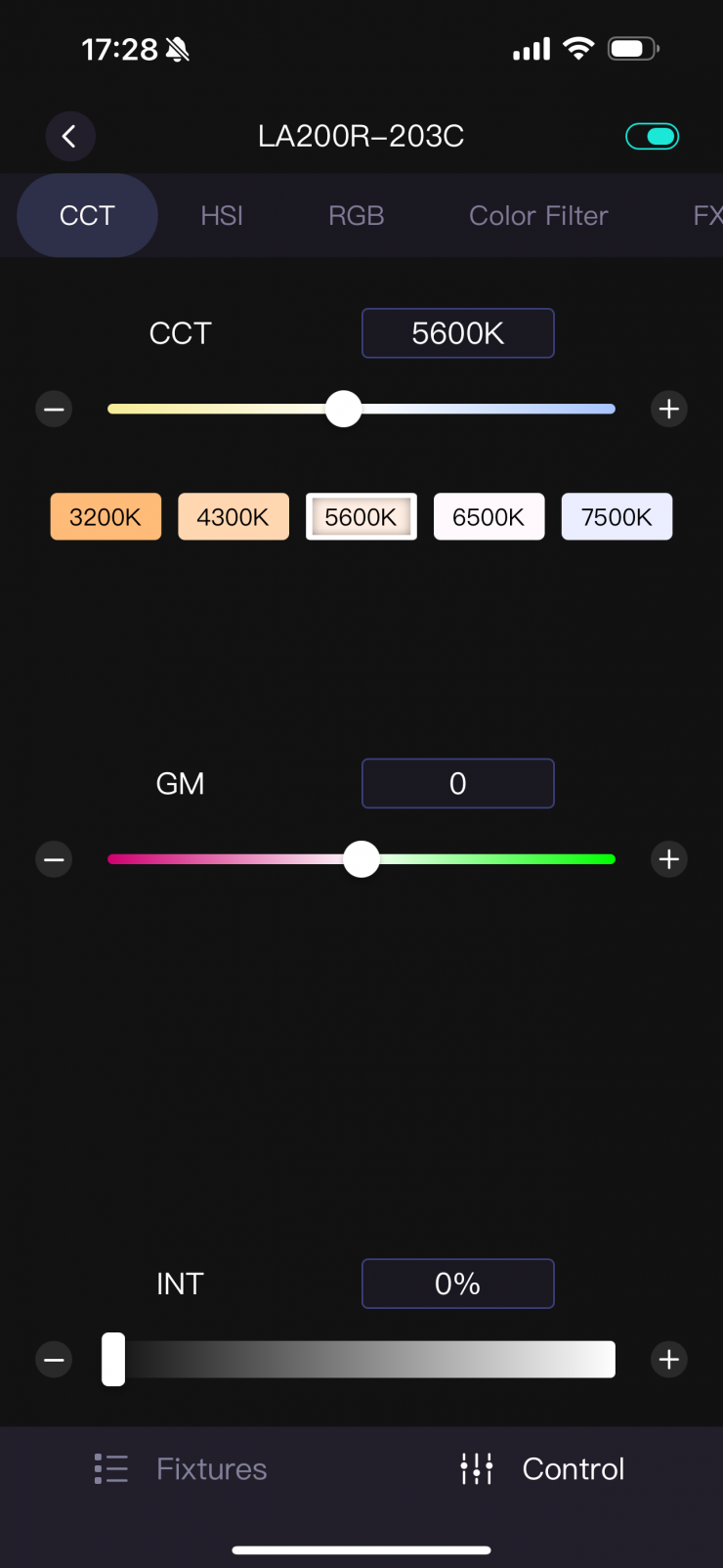Open the Fixtures tab

coord(182,1469)
